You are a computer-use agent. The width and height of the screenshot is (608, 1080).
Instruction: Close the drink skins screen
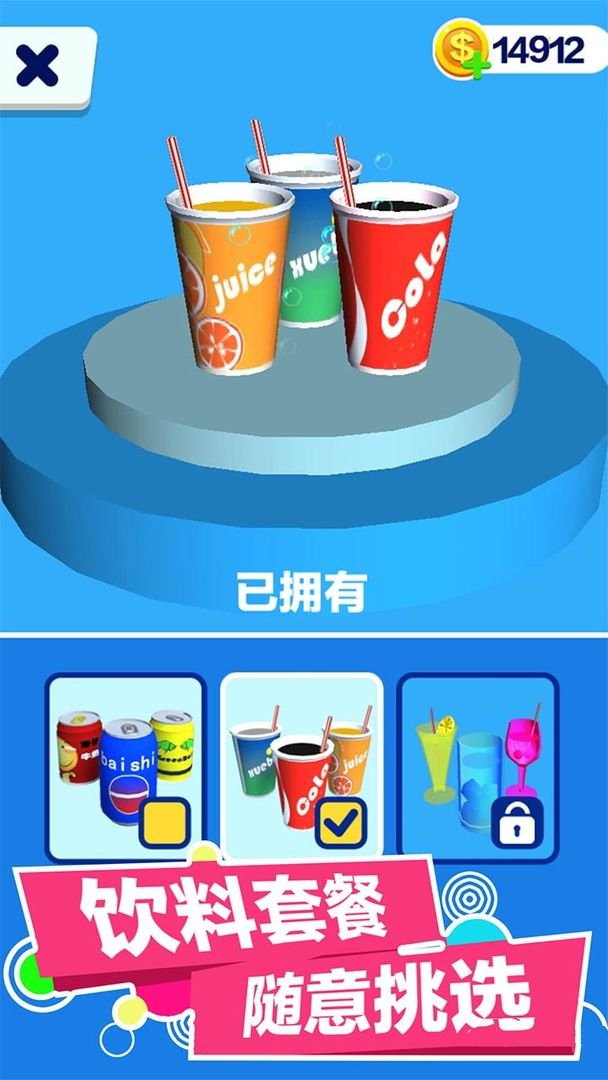coord(40,66)
